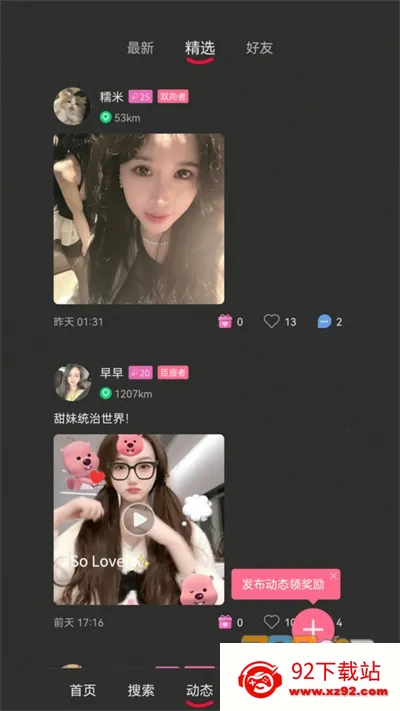This screenshot has height=711, width=400.
Task: Dismiss the 发布动态领奖励 tooltip
Action: coord(333,576)
